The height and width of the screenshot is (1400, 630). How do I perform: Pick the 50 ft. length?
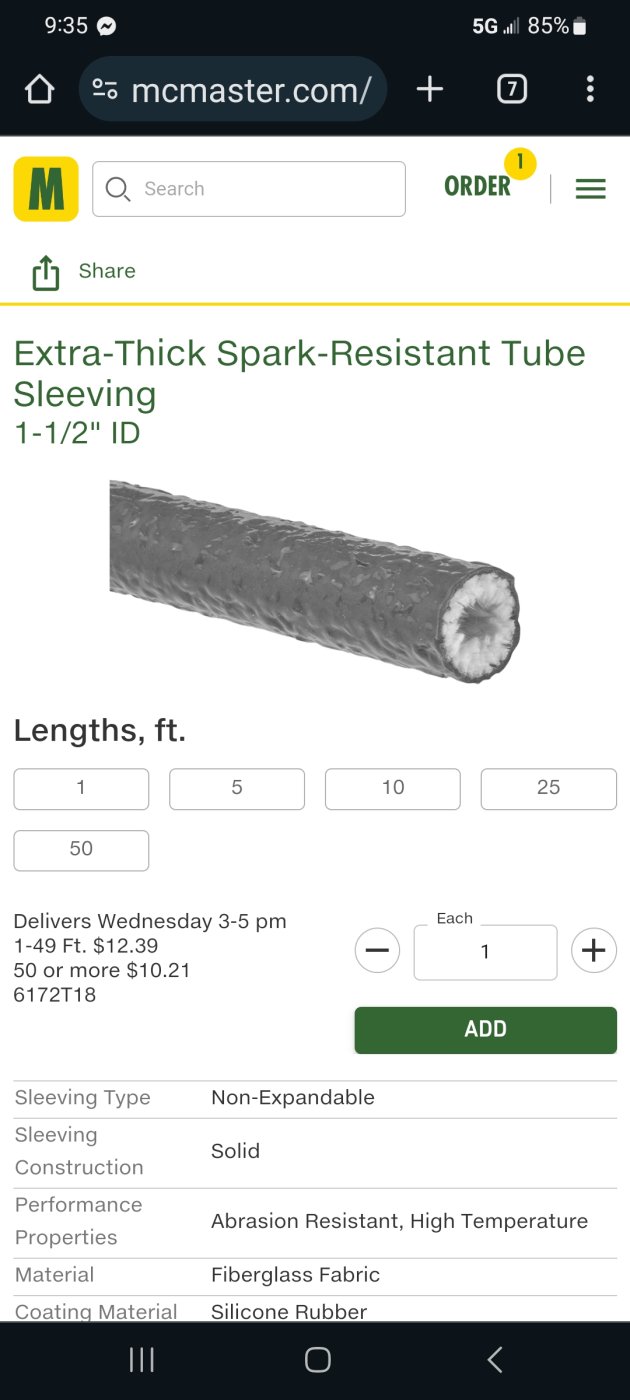(81, 850)
